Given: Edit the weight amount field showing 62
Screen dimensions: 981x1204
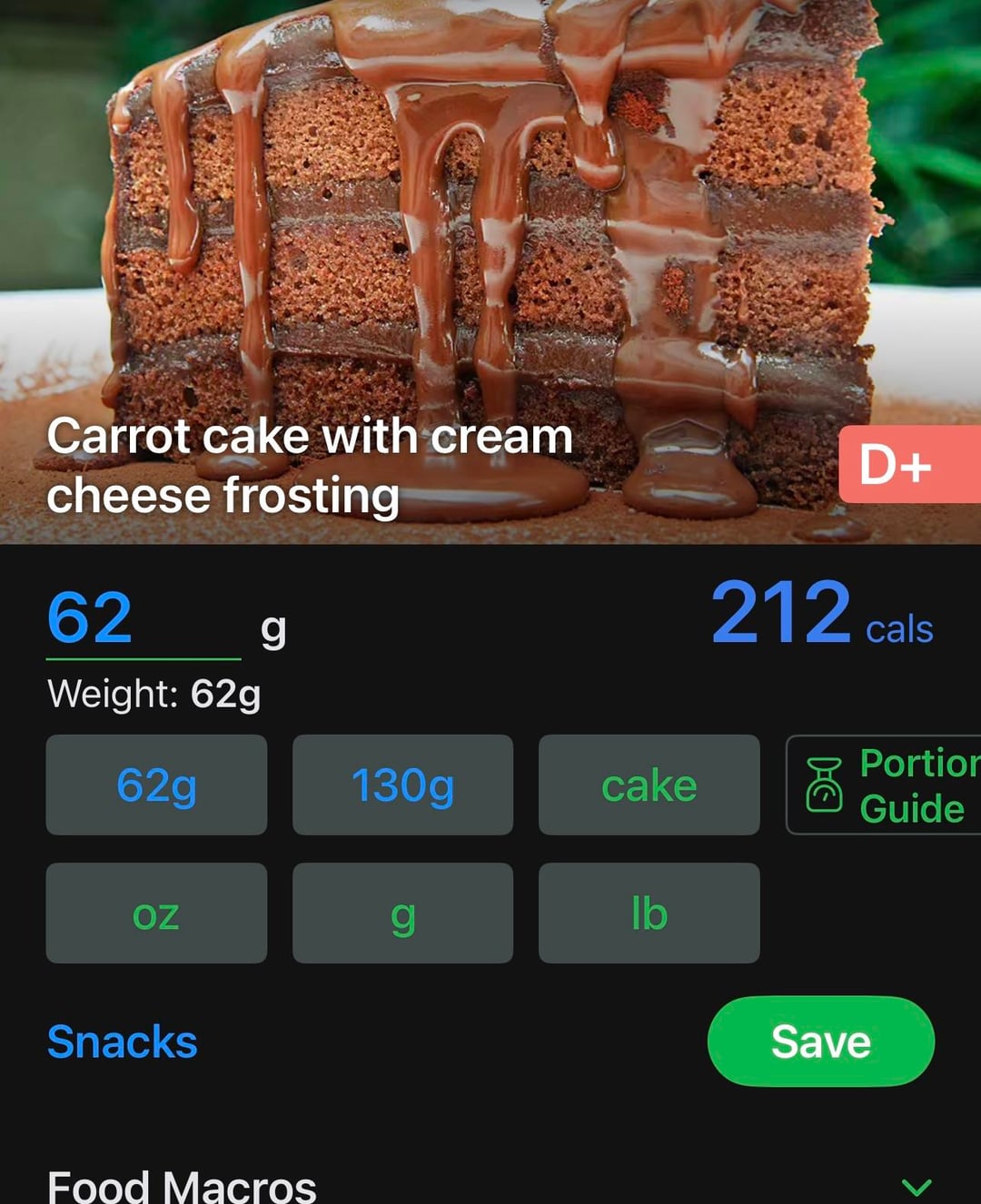Looking at the screenshot, I should click(143, 619).
